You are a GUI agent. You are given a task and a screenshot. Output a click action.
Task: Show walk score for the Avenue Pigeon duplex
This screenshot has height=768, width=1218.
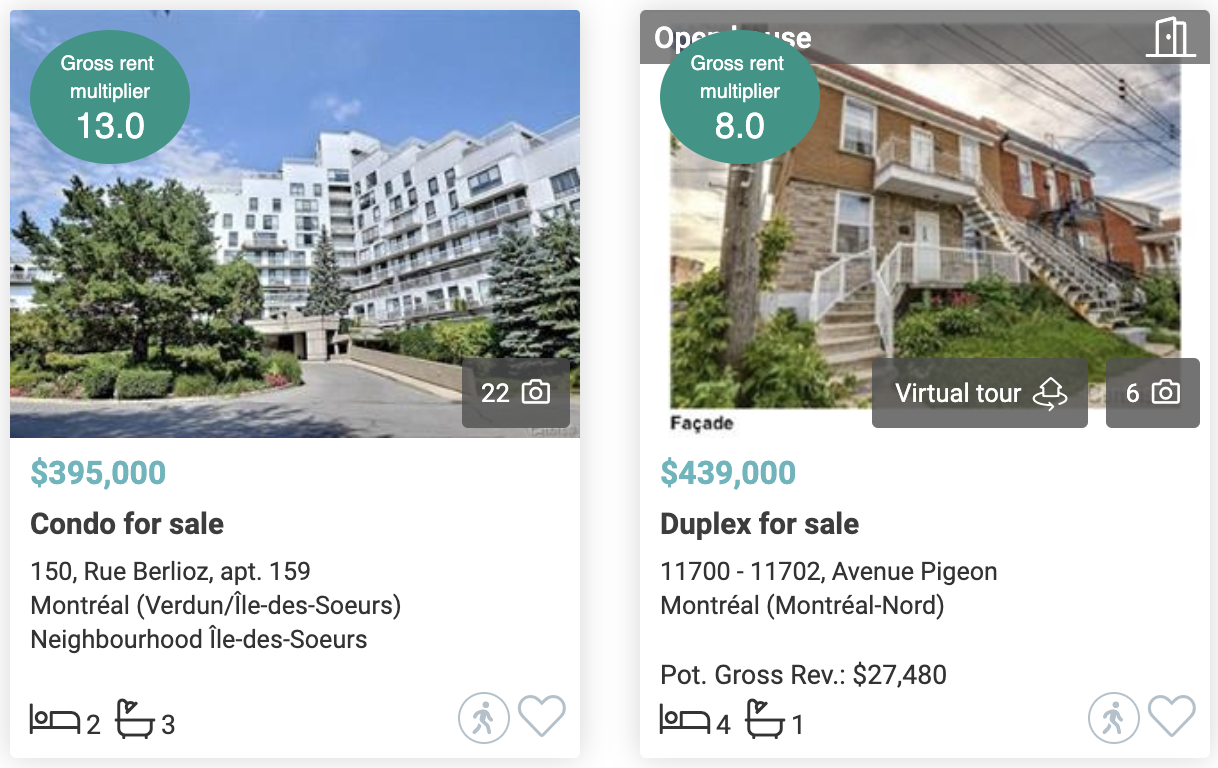pos(1113,718)
